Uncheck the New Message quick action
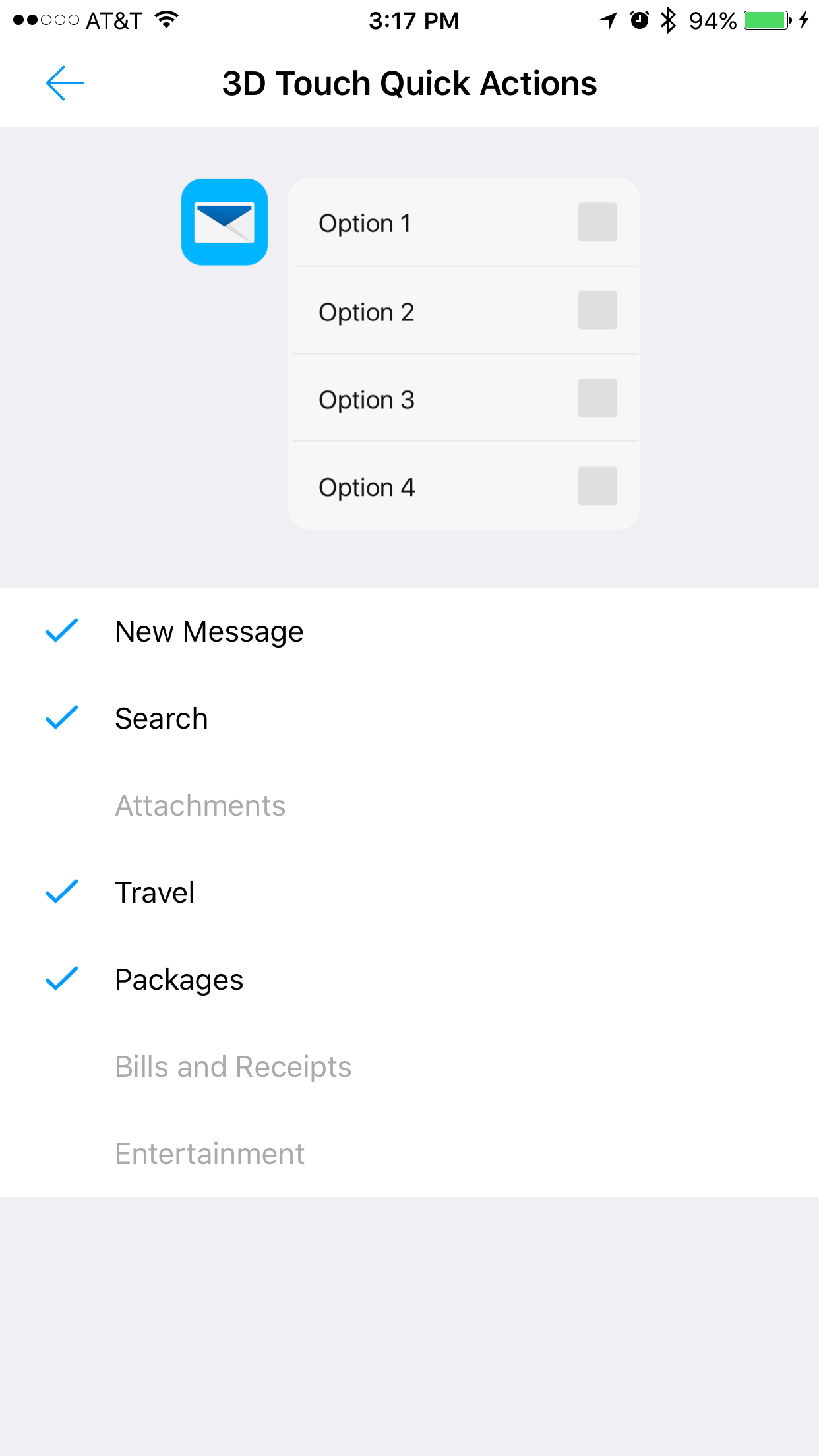 click(x=208, y=632)
